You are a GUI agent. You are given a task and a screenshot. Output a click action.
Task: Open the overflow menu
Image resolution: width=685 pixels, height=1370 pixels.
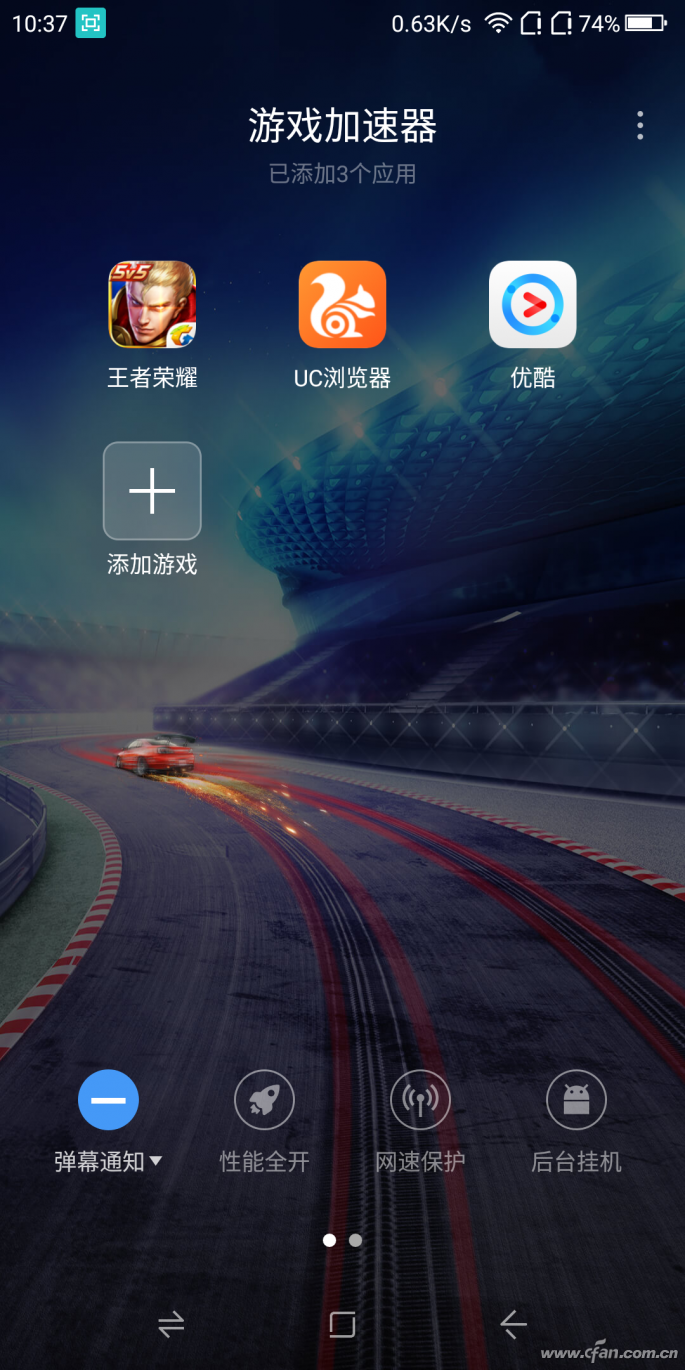click(640, 126)
